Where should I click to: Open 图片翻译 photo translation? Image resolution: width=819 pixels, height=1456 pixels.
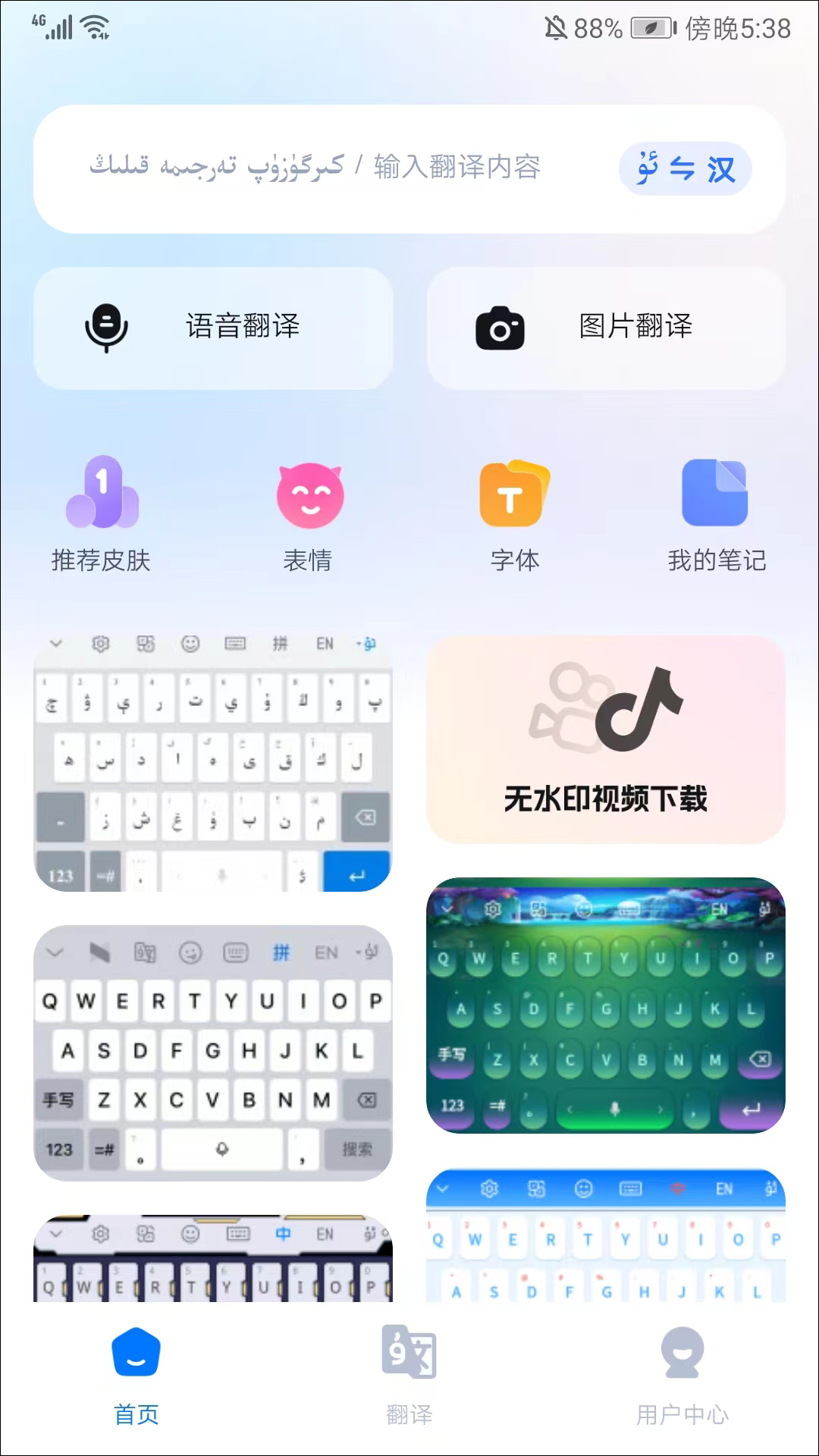(x=606, y=328)
